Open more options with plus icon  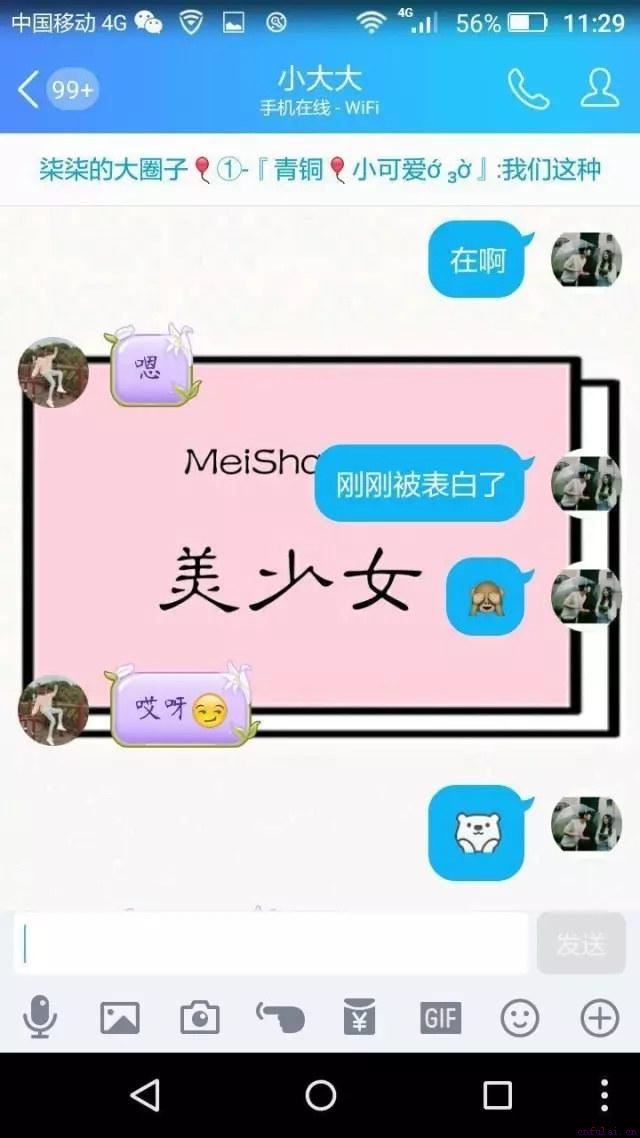click(x=600, y=1019)
